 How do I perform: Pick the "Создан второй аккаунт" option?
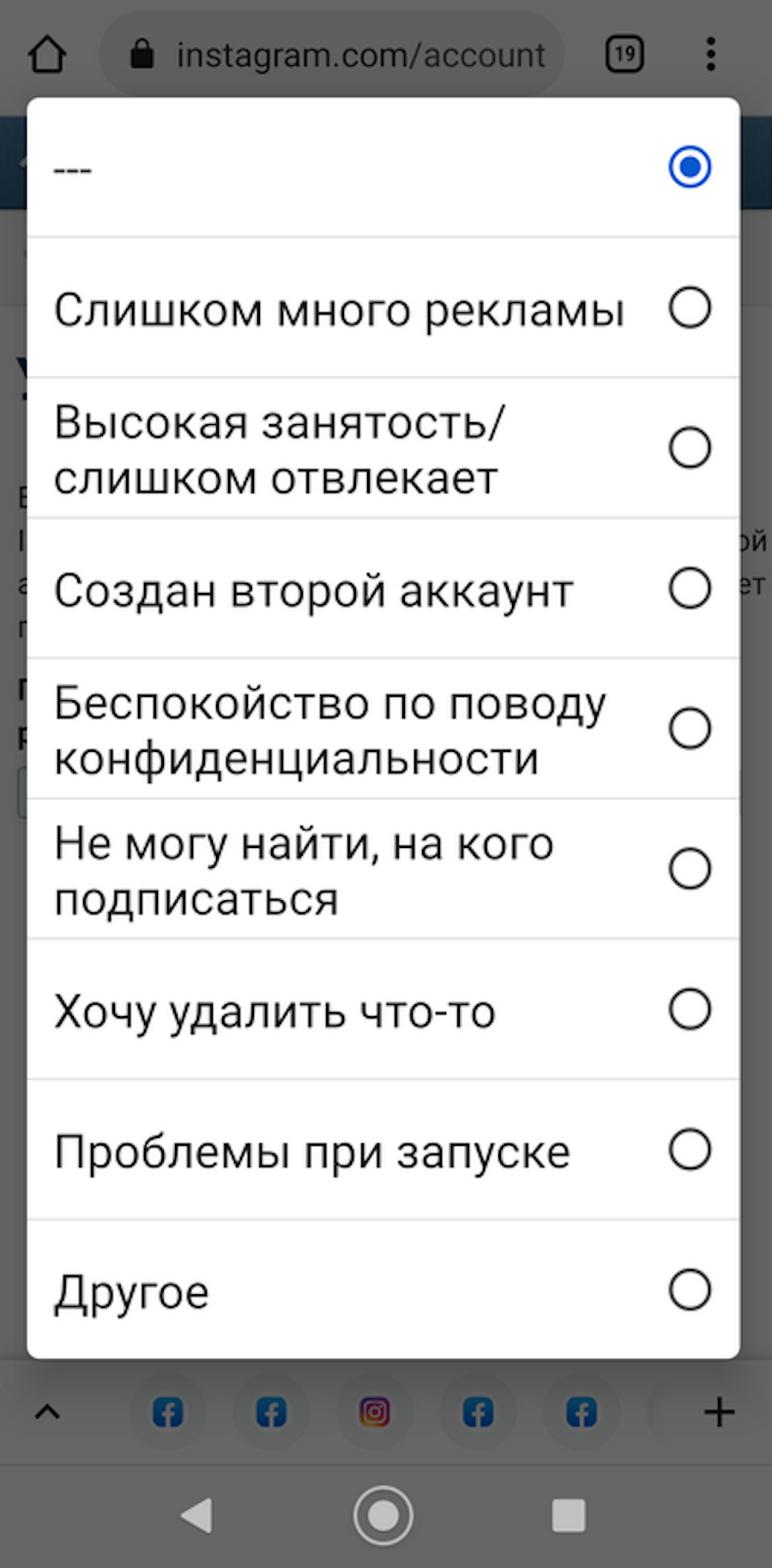coord(383,590)
